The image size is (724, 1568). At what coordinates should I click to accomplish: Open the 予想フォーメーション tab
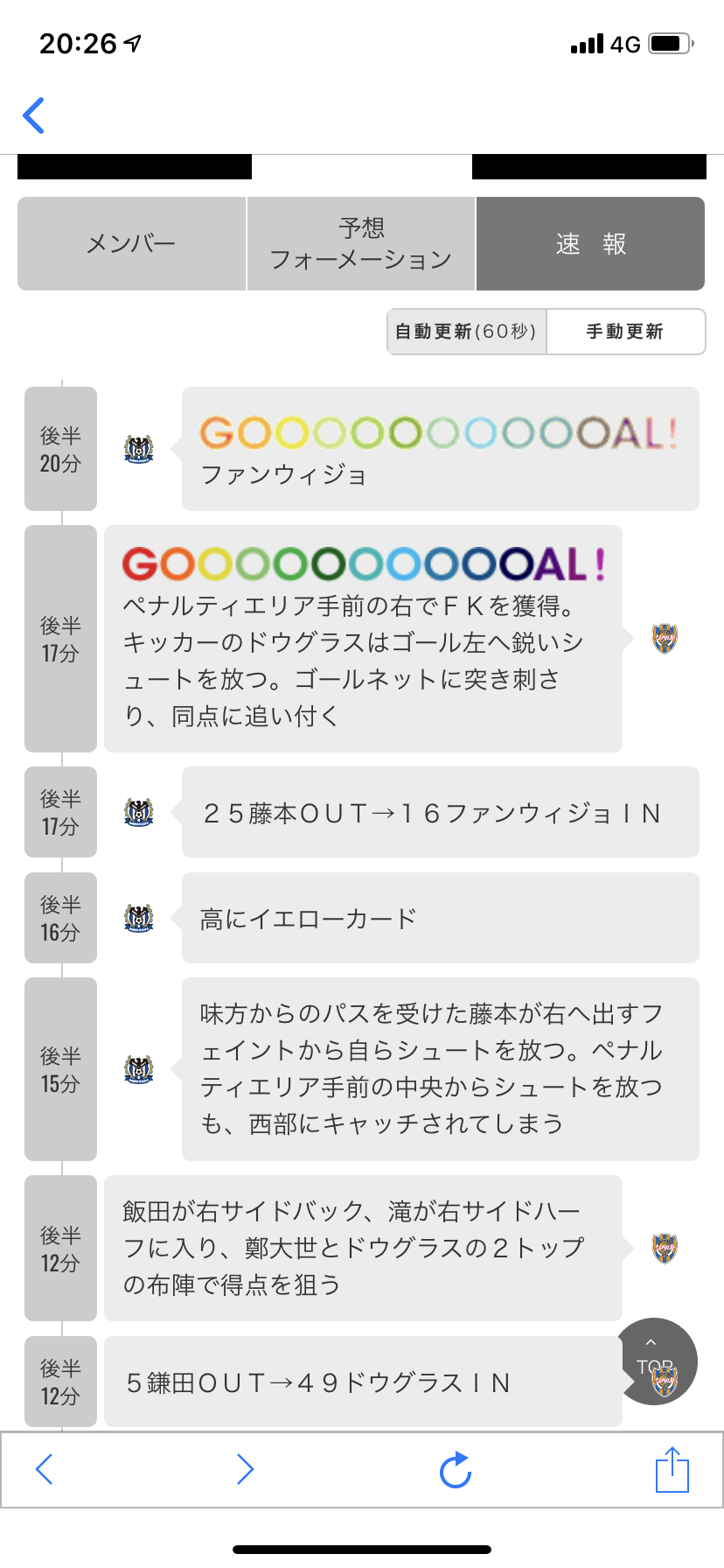361,243
